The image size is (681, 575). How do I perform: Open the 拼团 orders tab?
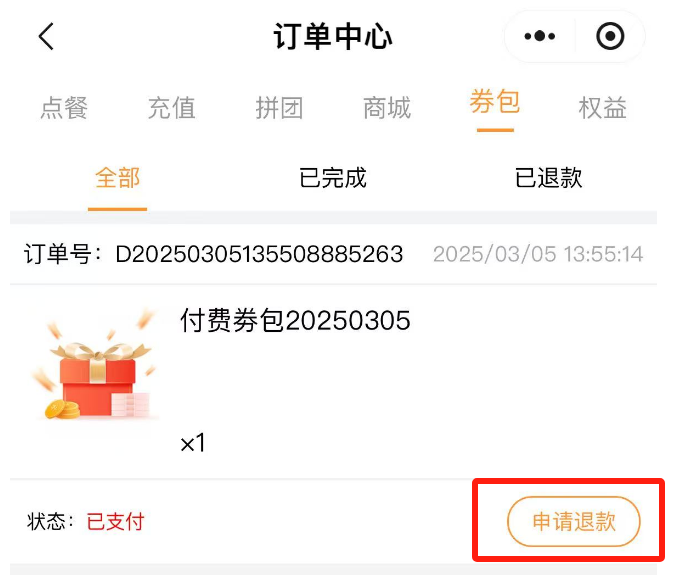[279, 108]
